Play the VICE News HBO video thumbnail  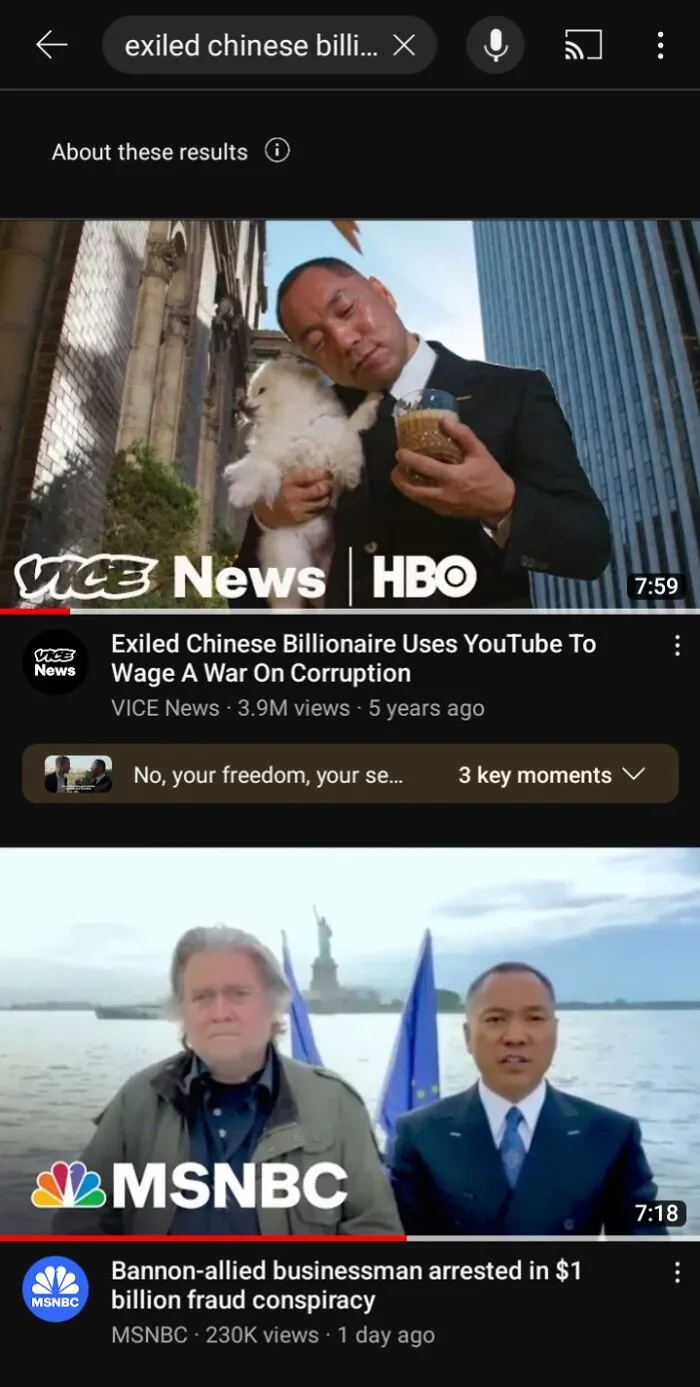pos(350,414)
